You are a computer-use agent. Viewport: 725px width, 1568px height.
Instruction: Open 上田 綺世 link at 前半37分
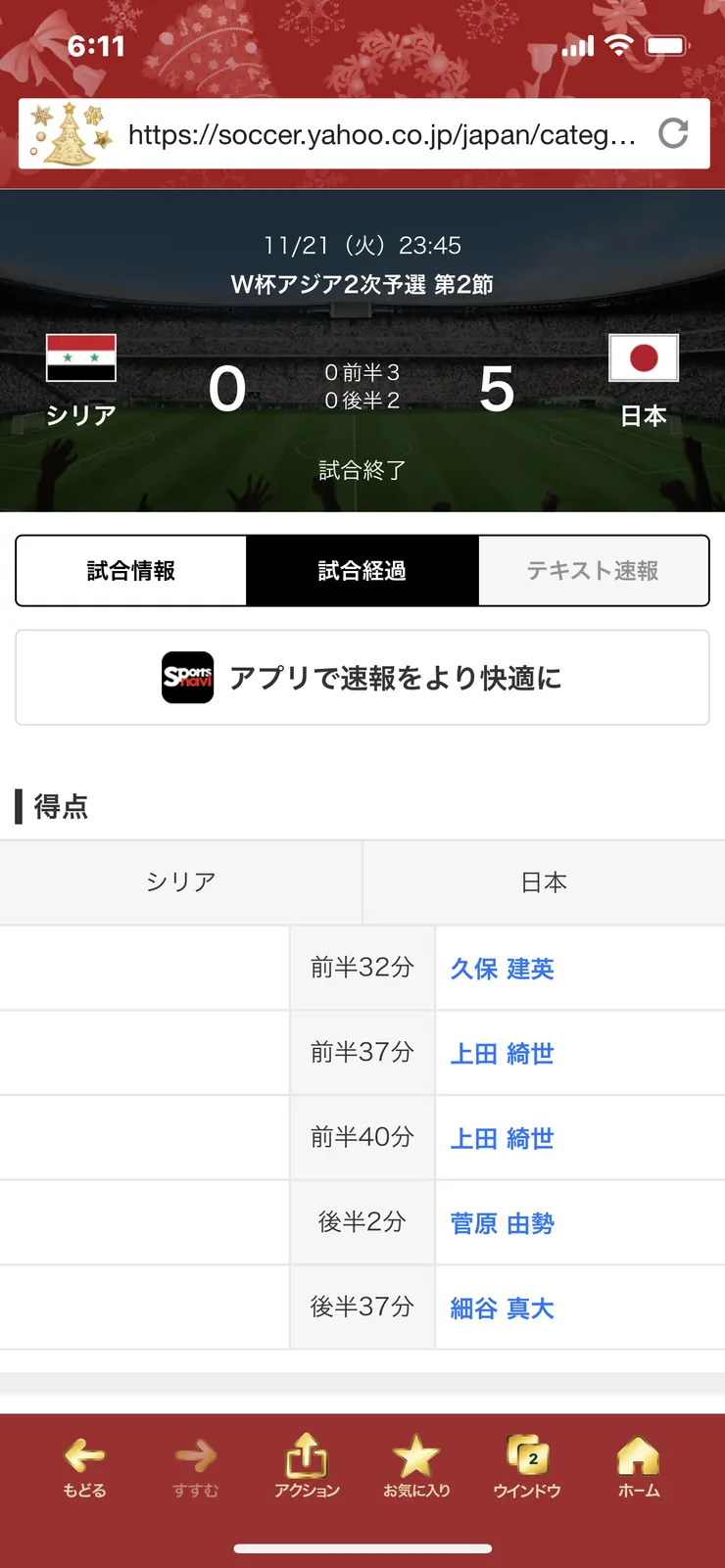coord(503,1054)
